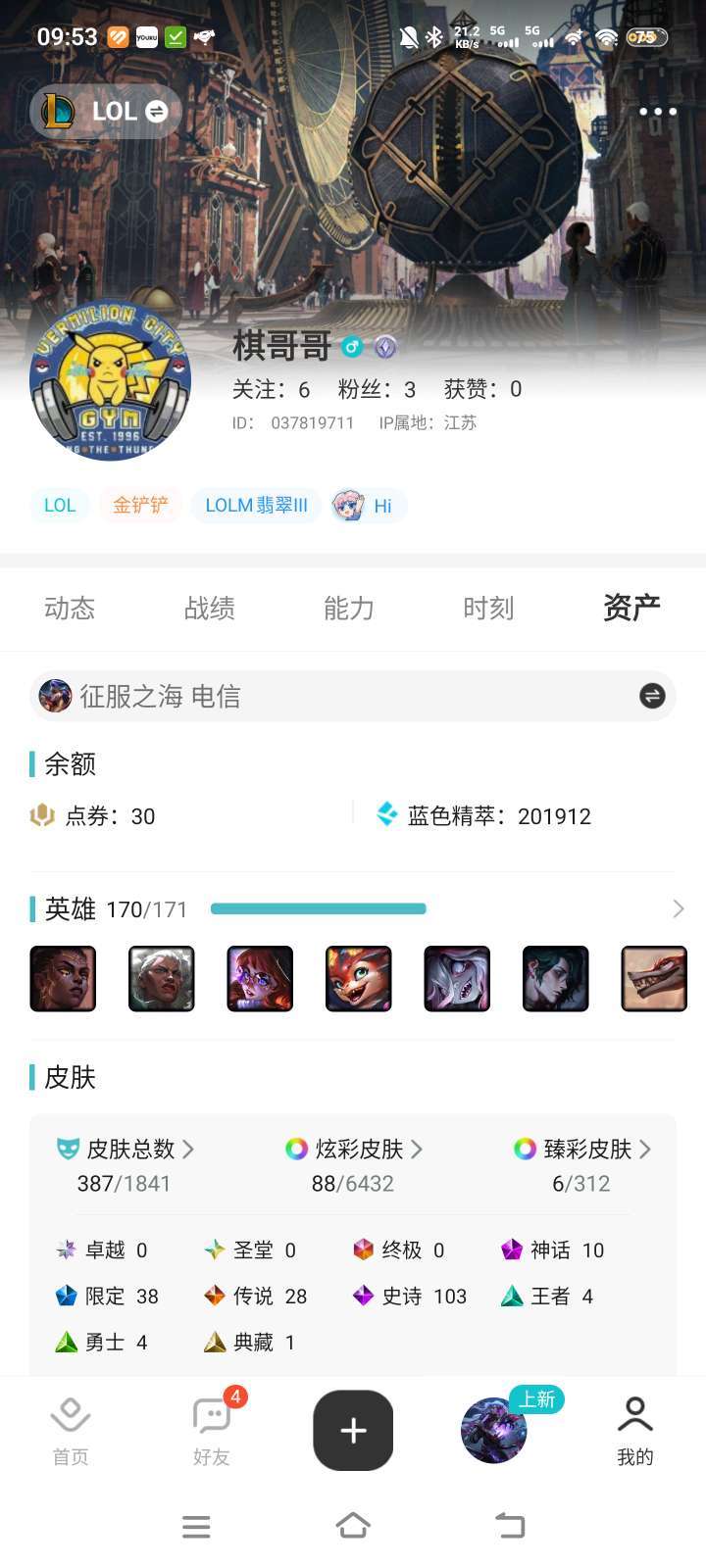This screenshot has width=706, height=1568.
Task: Open 炫彩皮肤 details
Action: (355, 1149)
